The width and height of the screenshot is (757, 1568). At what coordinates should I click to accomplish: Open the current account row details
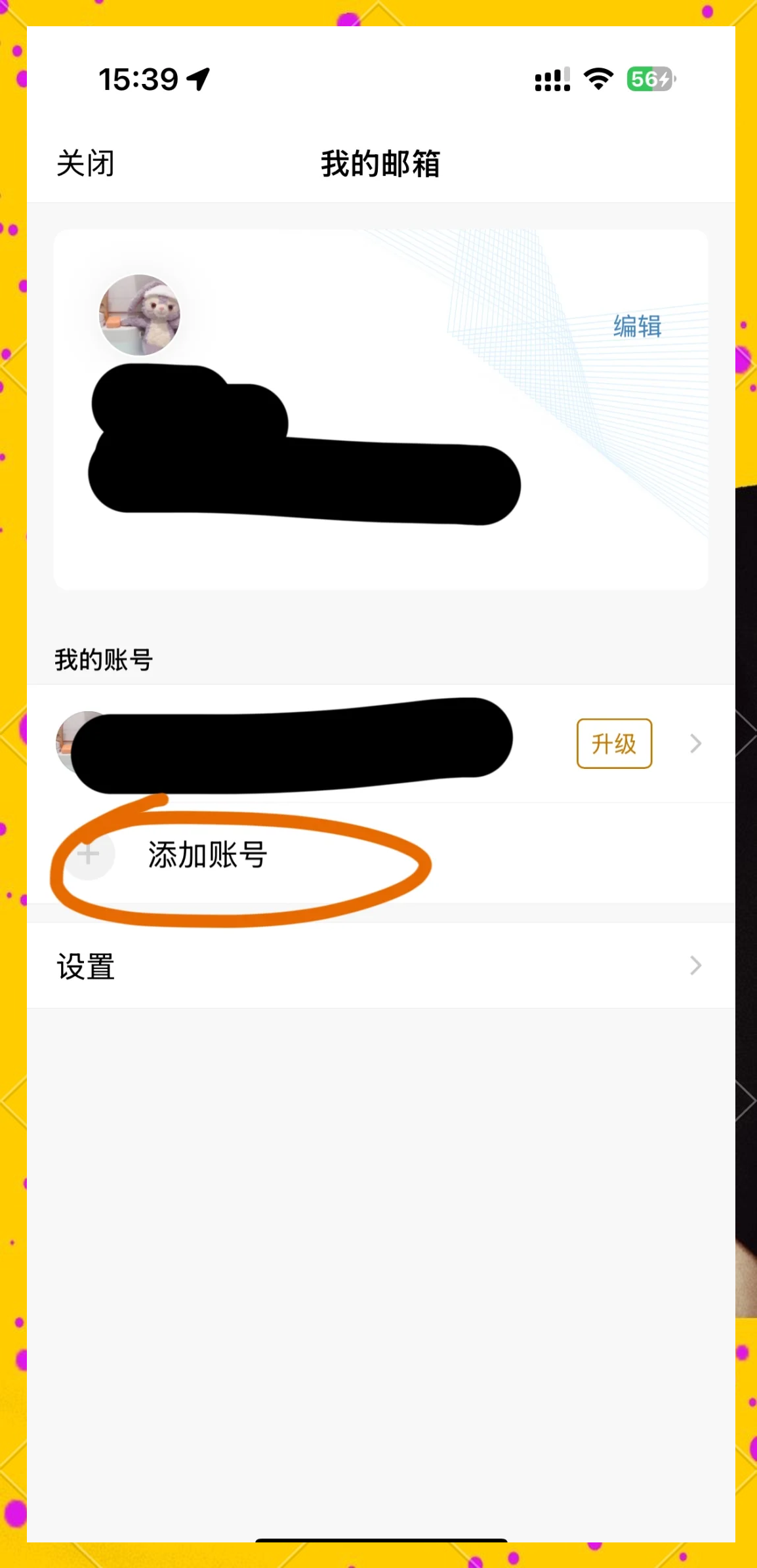click(x=695, y=743)
